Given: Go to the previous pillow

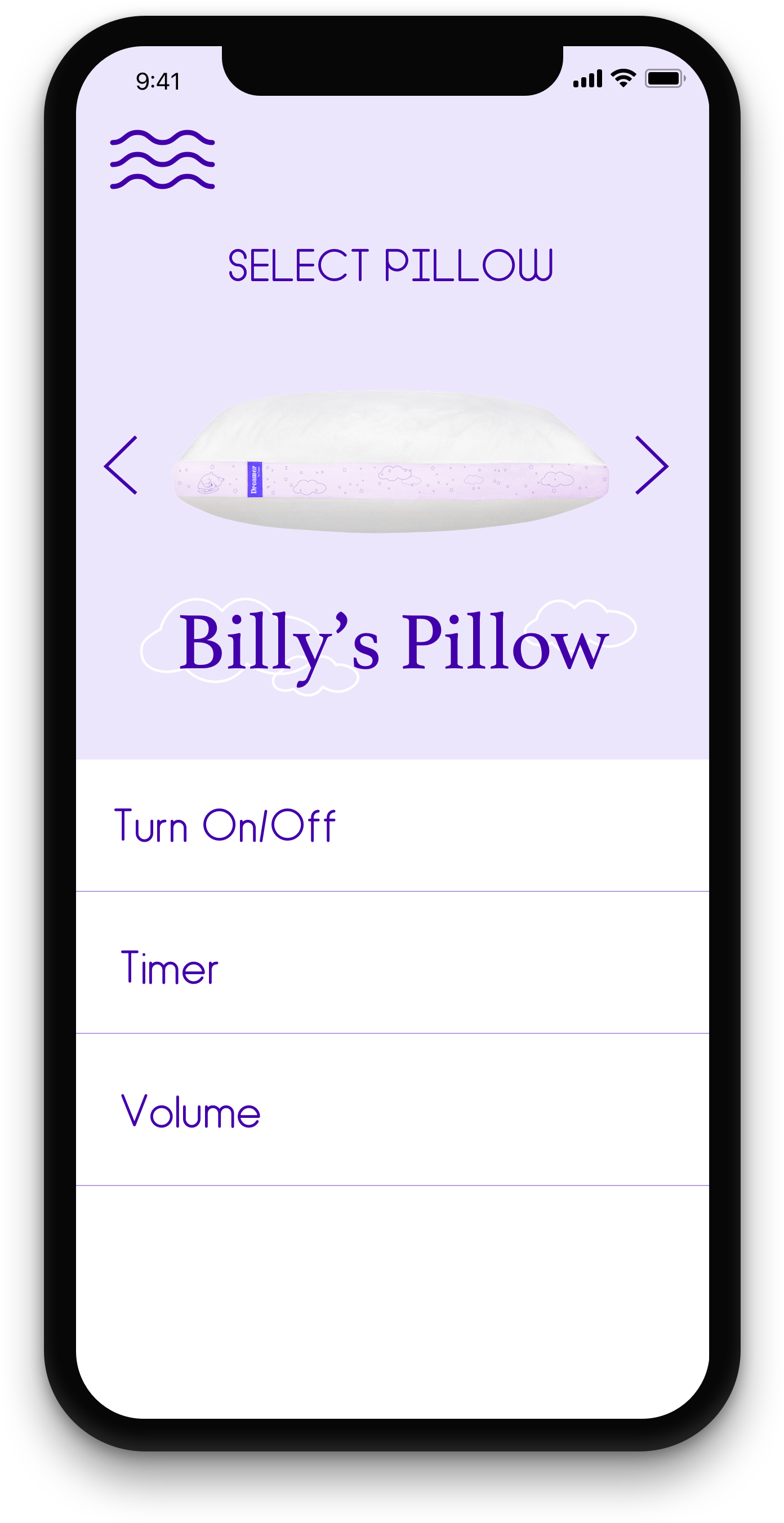Looking at the screenshot, I should pyautogui.click(x=121, y=465).
